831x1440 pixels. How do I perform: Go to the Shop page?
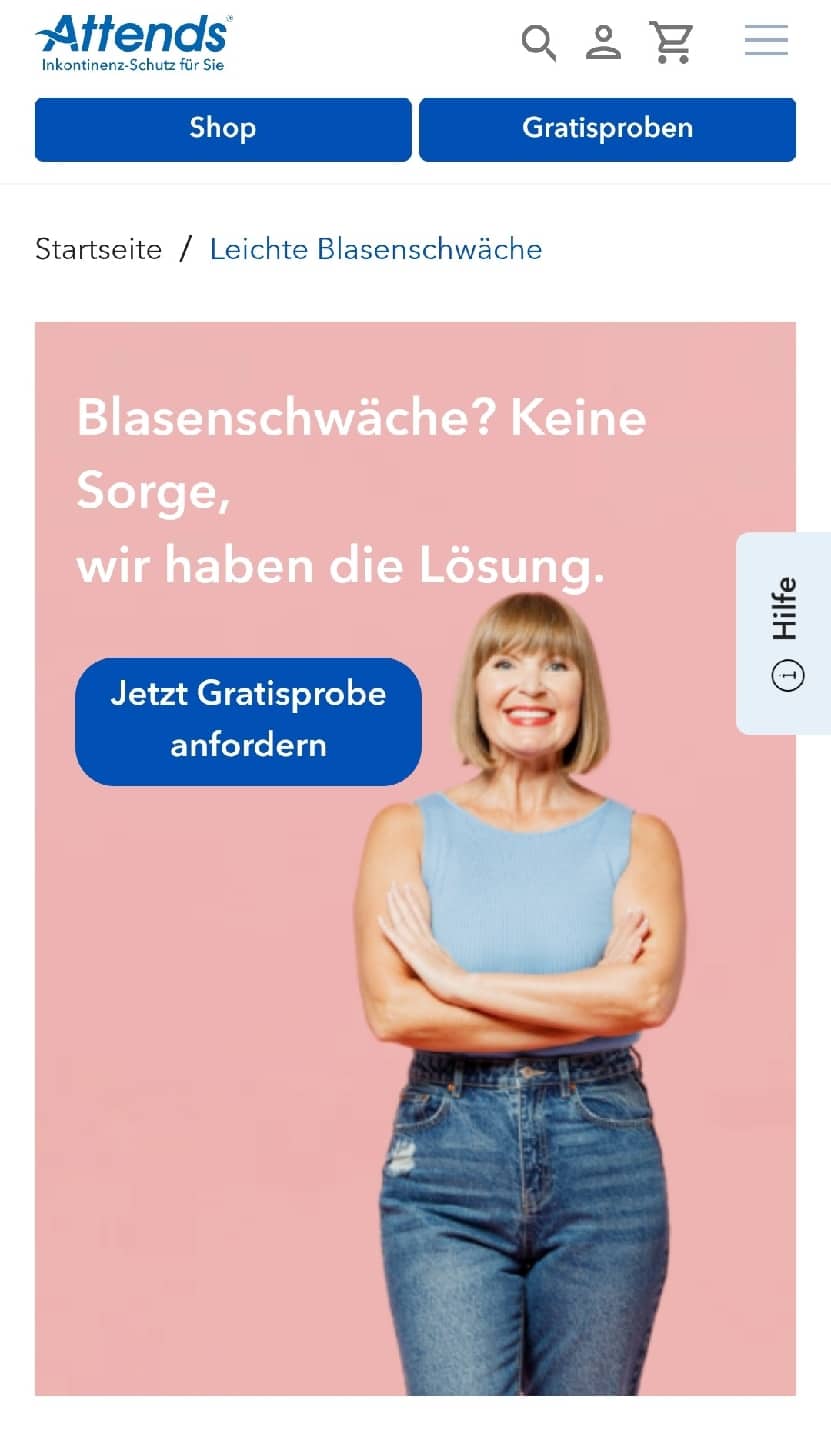coord(223,129)
